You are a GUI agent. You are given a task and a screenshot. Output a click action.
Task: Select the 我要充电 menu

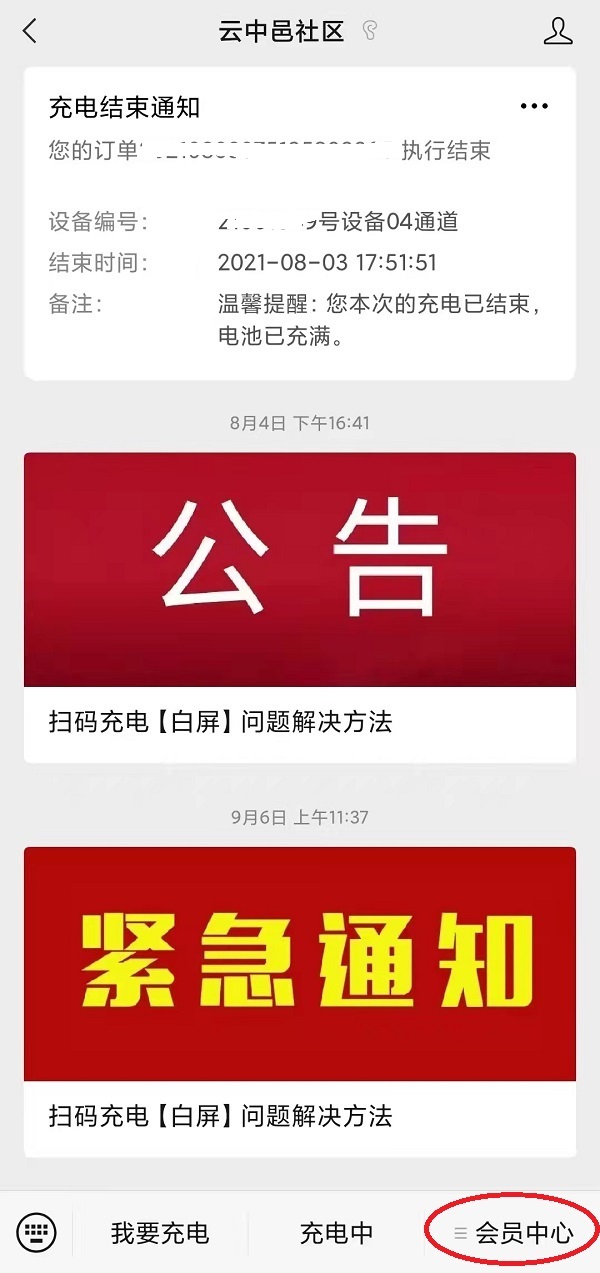(x=160, y=1233)
